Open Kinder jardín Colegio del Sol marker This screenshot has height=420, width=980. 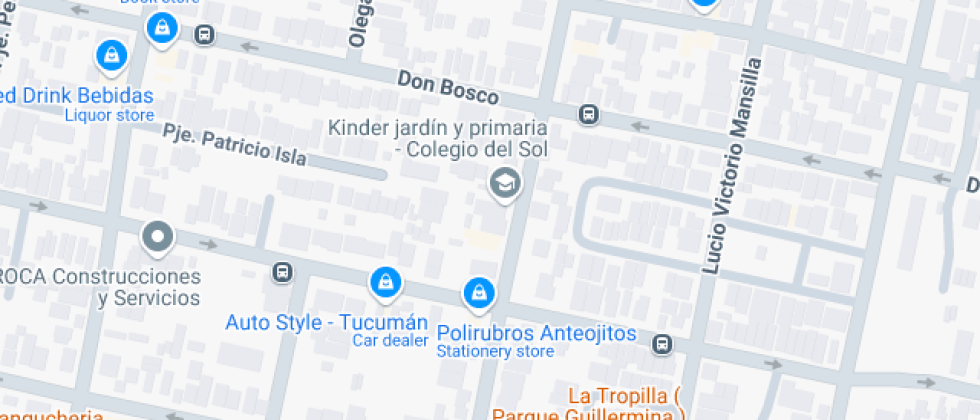(505, 183)
